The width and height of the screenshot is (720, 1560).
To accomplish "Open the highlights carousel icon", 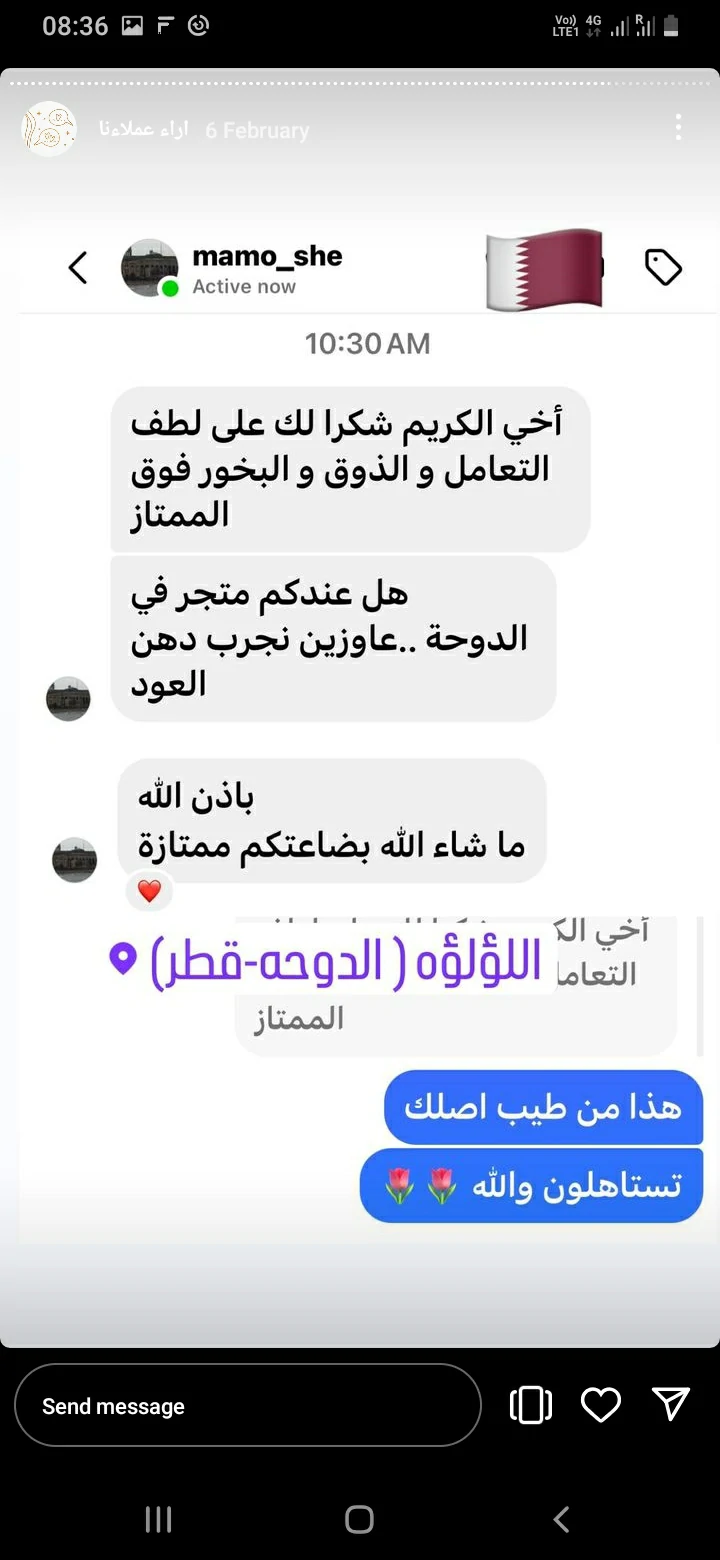I will [531, 1405].
